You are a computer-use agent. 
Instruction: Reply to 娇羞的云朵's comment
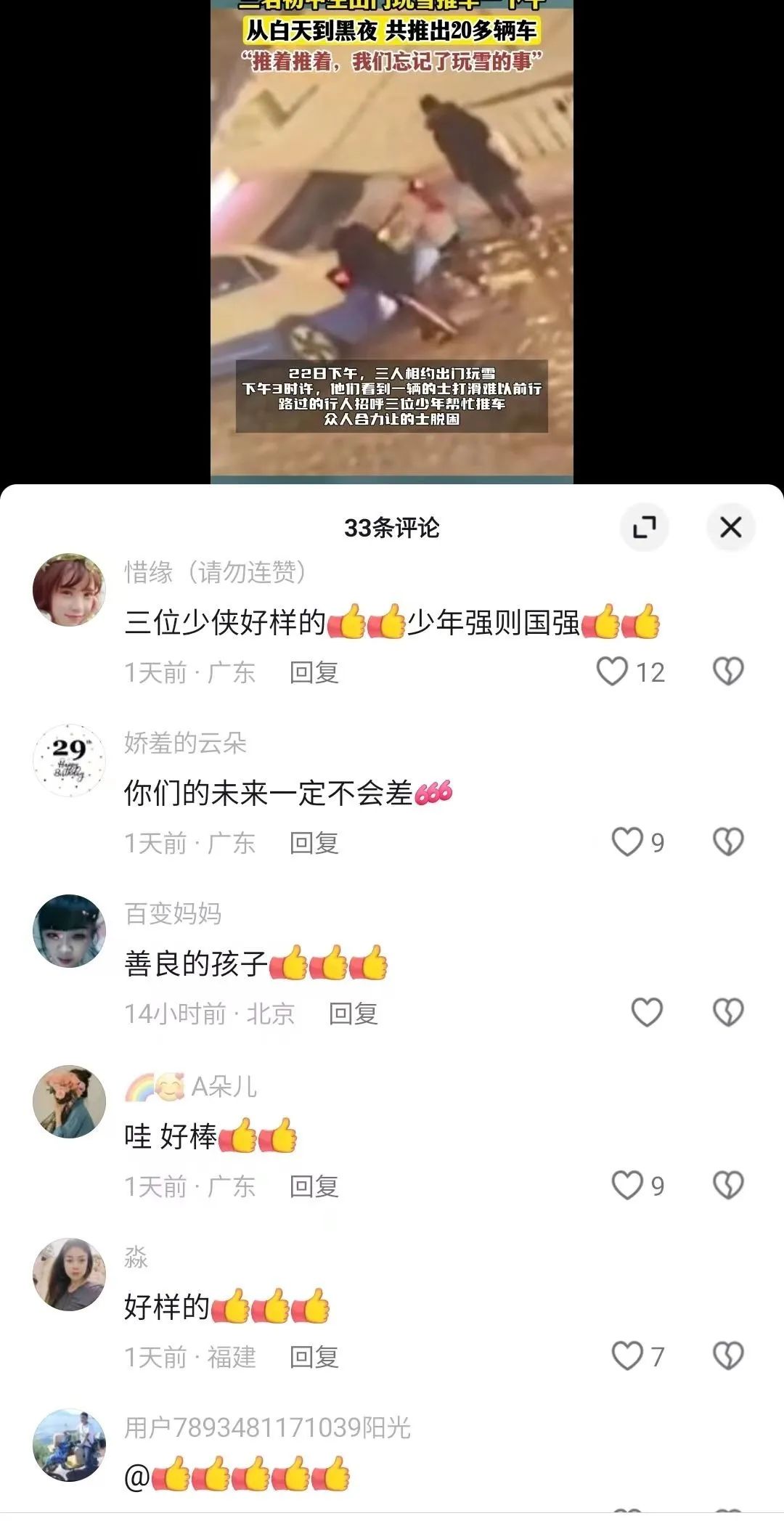click(x=314, y=843)
